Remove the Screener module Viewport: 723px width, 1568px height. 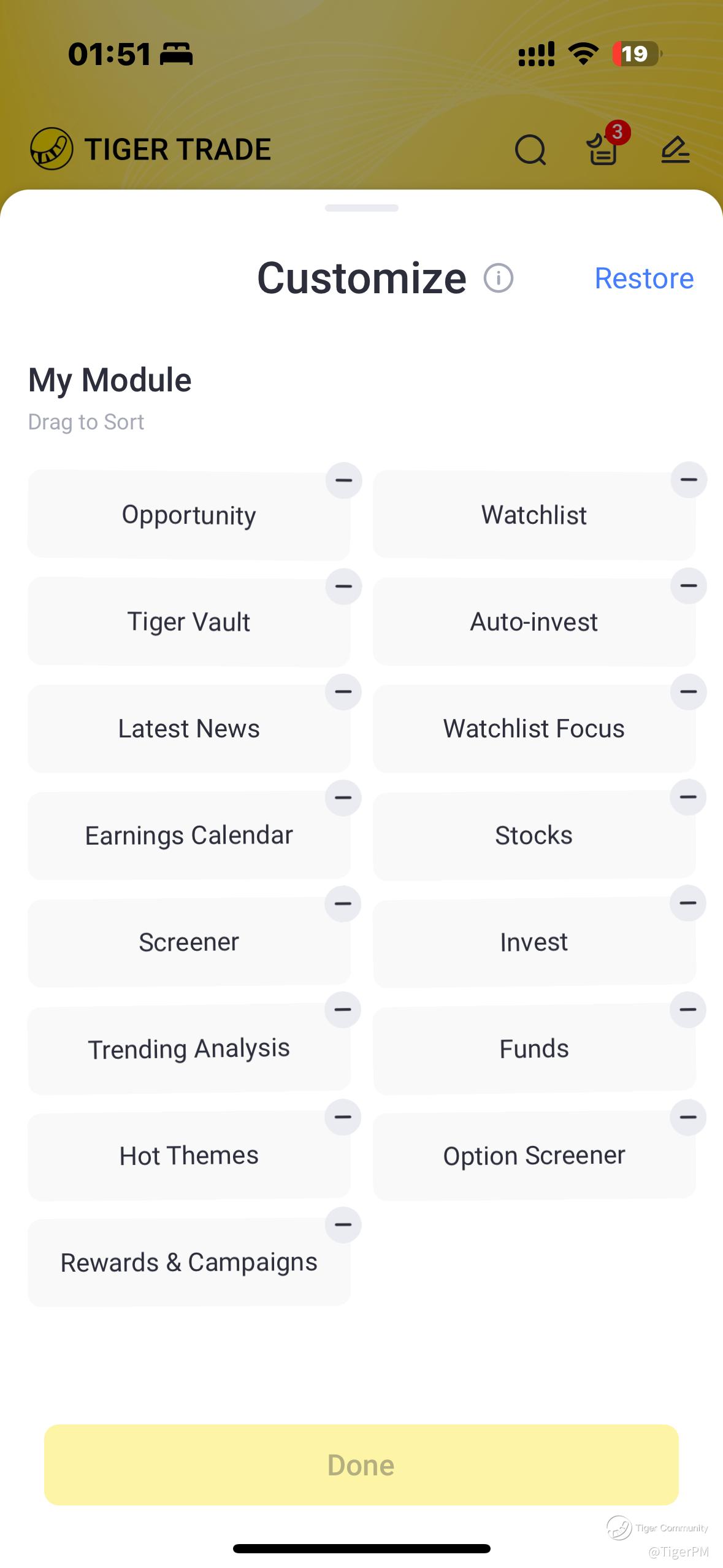[x=343, y=904]
